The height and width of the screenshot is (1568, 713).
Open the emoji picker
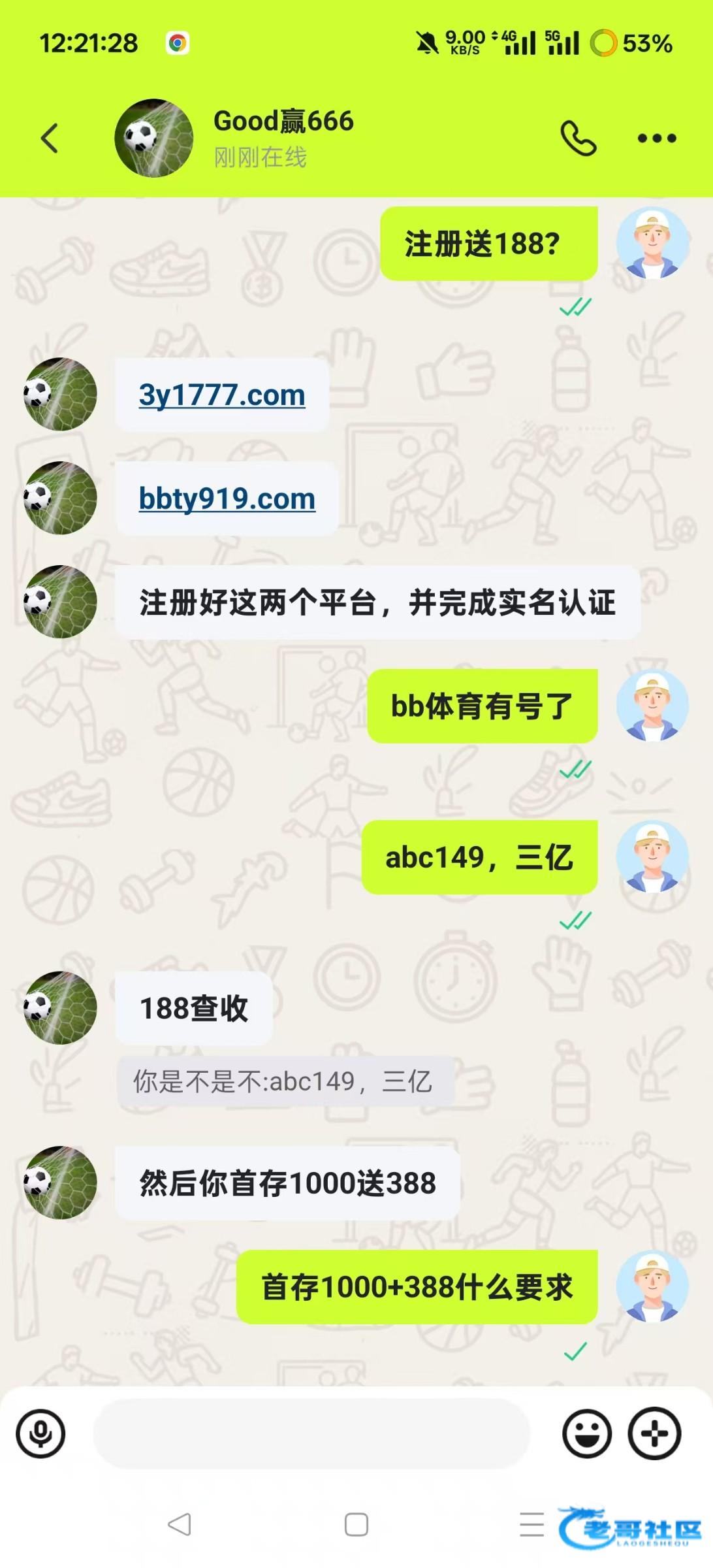point(587,1434)
